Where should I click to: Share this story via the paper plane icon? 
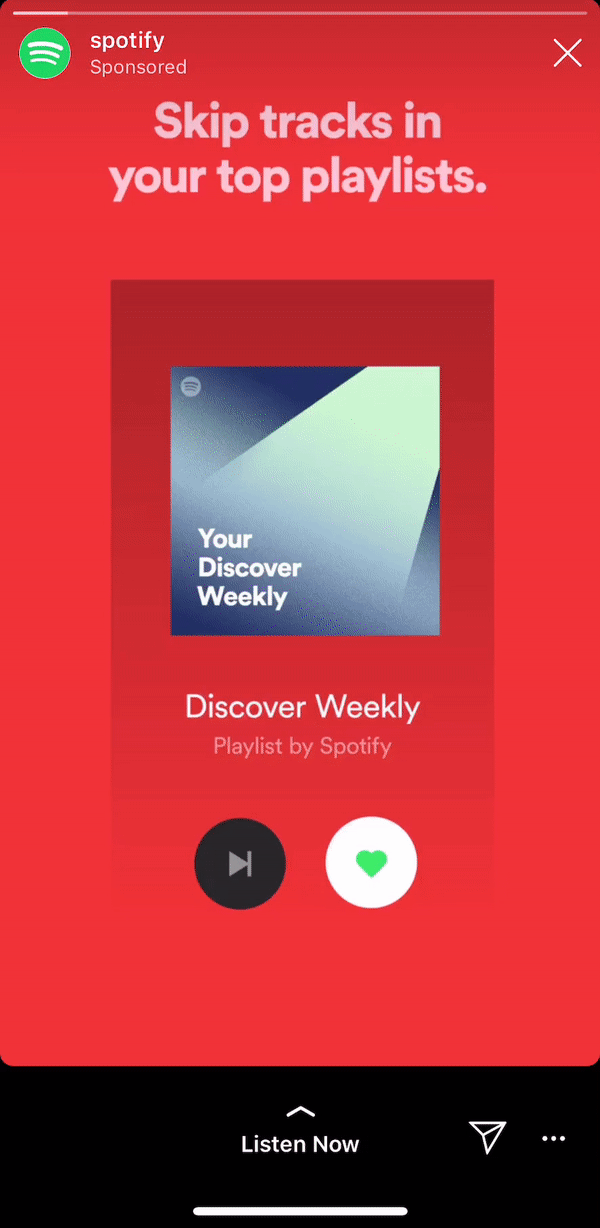488,1136
